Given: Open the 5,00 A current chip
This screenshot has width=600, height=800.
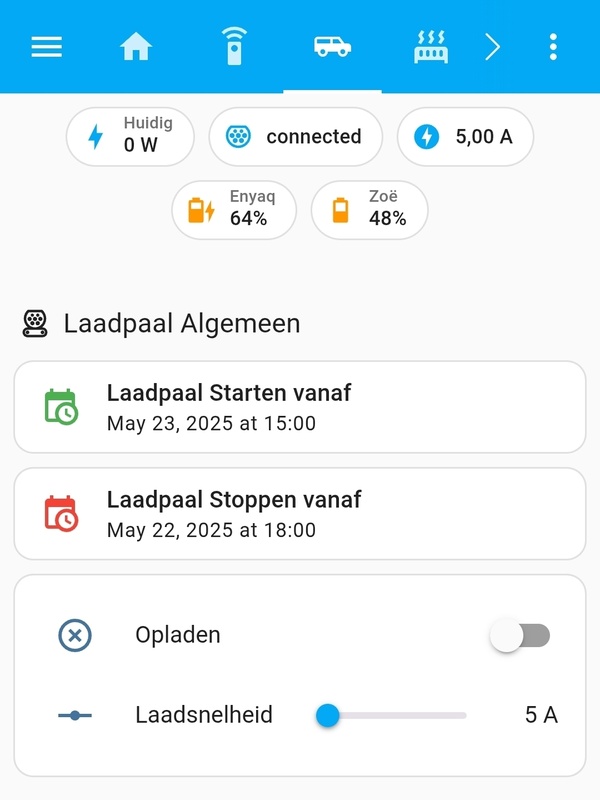Looking at the screenshot, I should click(465, 136).
